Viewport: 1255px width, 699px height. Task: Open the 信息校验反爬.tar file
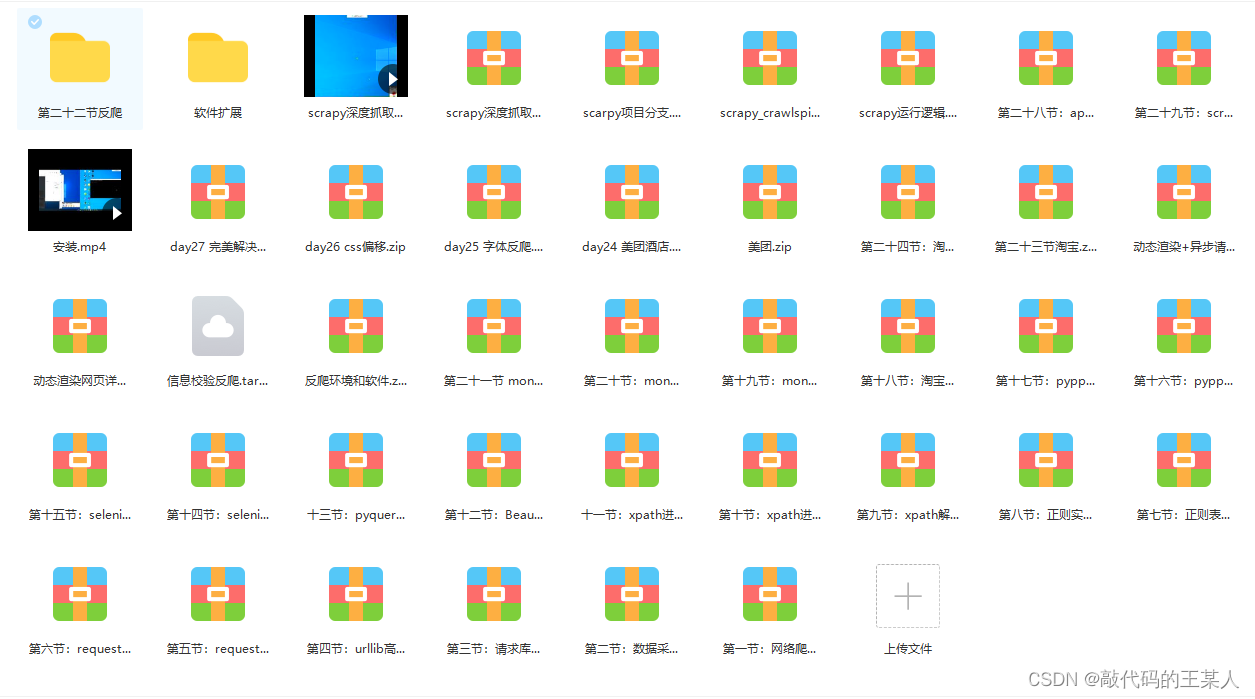[x=218, y=326]
